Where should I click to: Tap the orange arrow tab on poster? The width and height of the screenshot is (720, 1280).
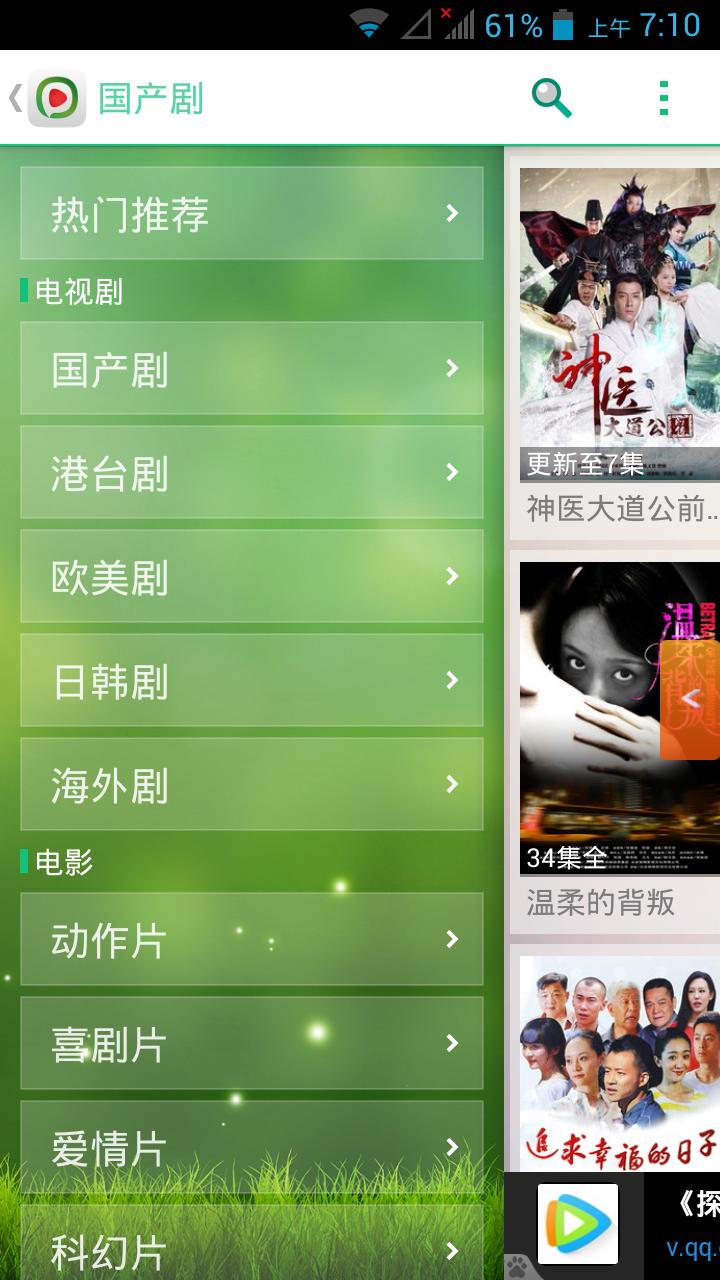tap(690, 699)
